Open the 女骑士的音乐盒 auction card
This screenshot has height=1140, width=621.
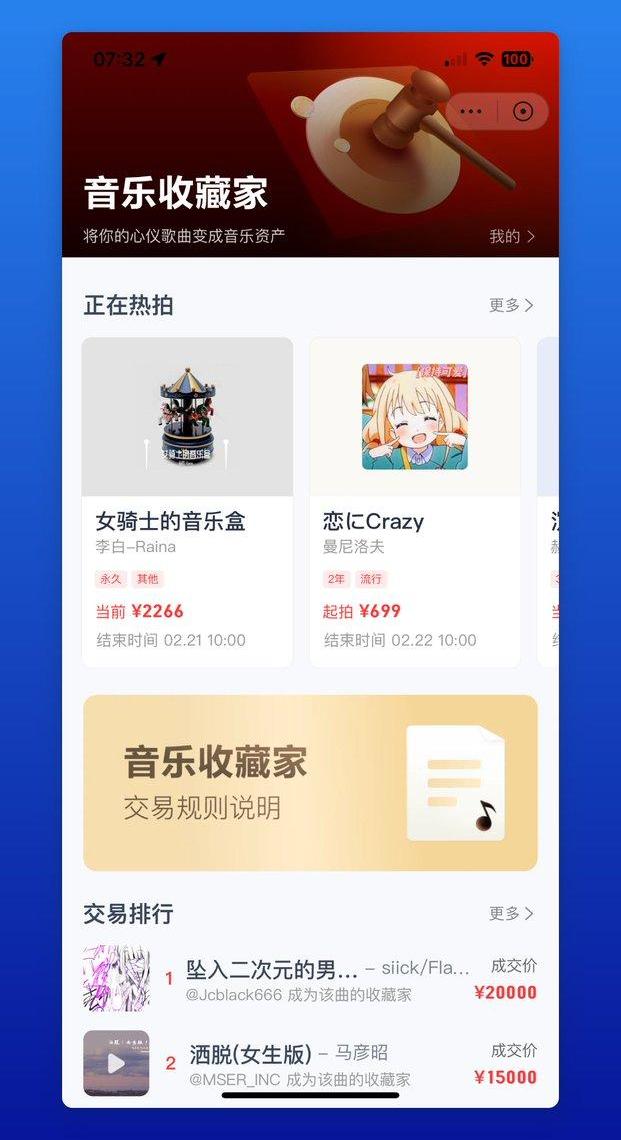point(187,501)
